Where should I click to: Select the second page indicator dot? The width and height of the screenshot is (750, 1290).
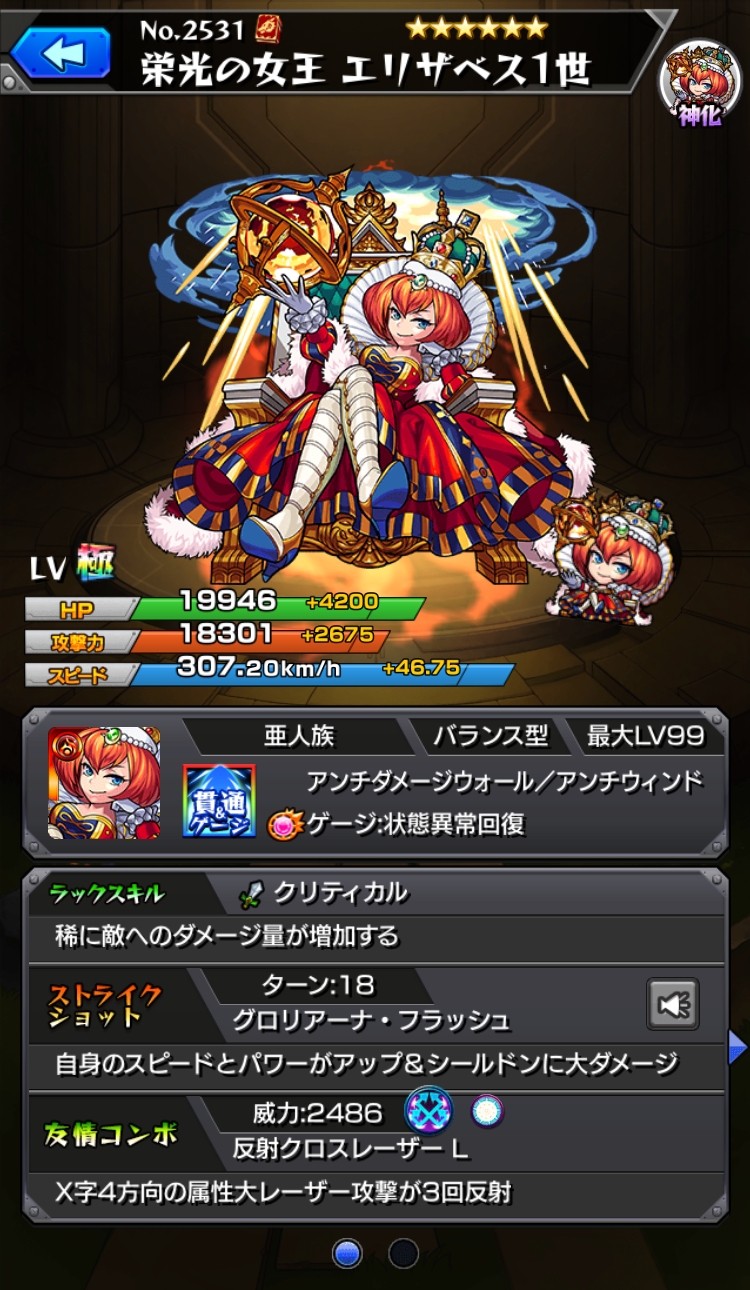pos(403,1253)
